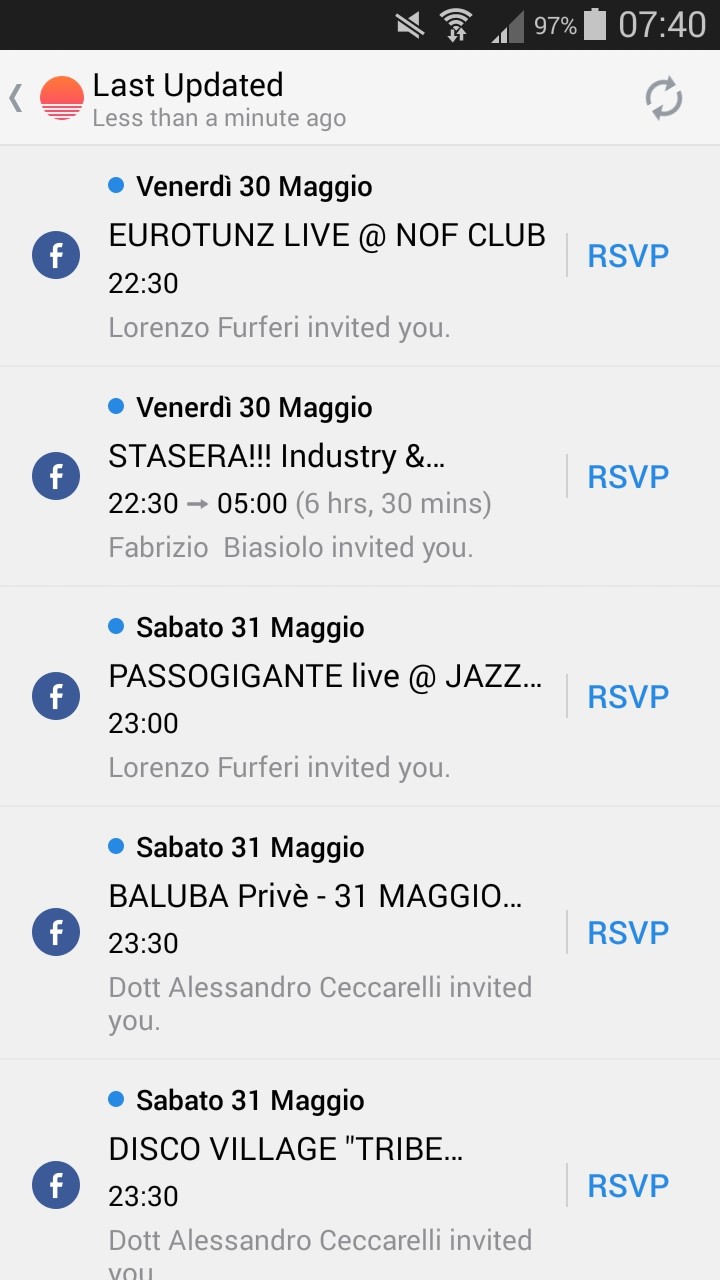Image resolution: width=720 pixels, height=1280 pixels.
Task: Refresh the event list
Action: (x=663, y=98)
